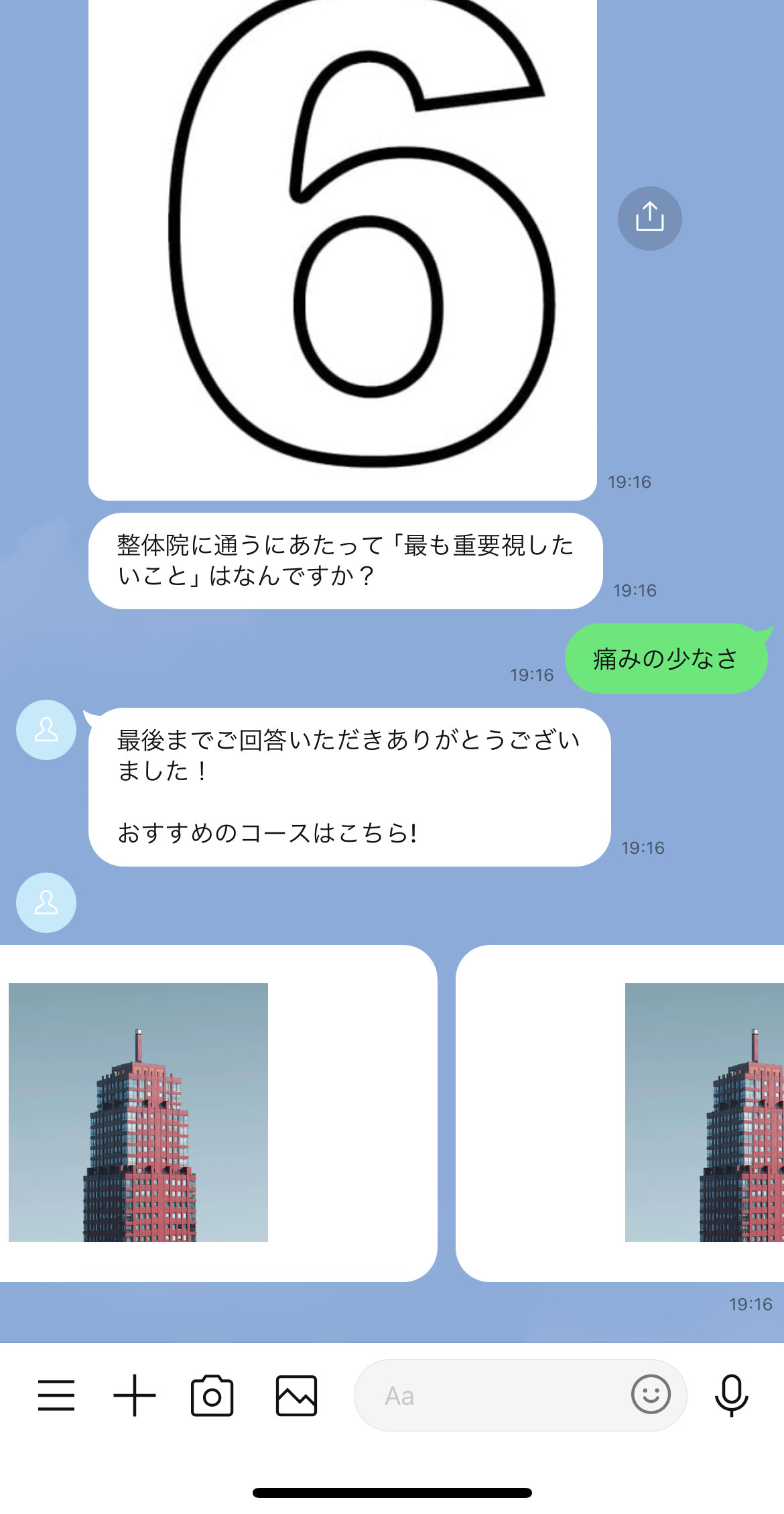Open the large number 6 image
Viewport: 784px width, 1514px height.
pos(342,248)
